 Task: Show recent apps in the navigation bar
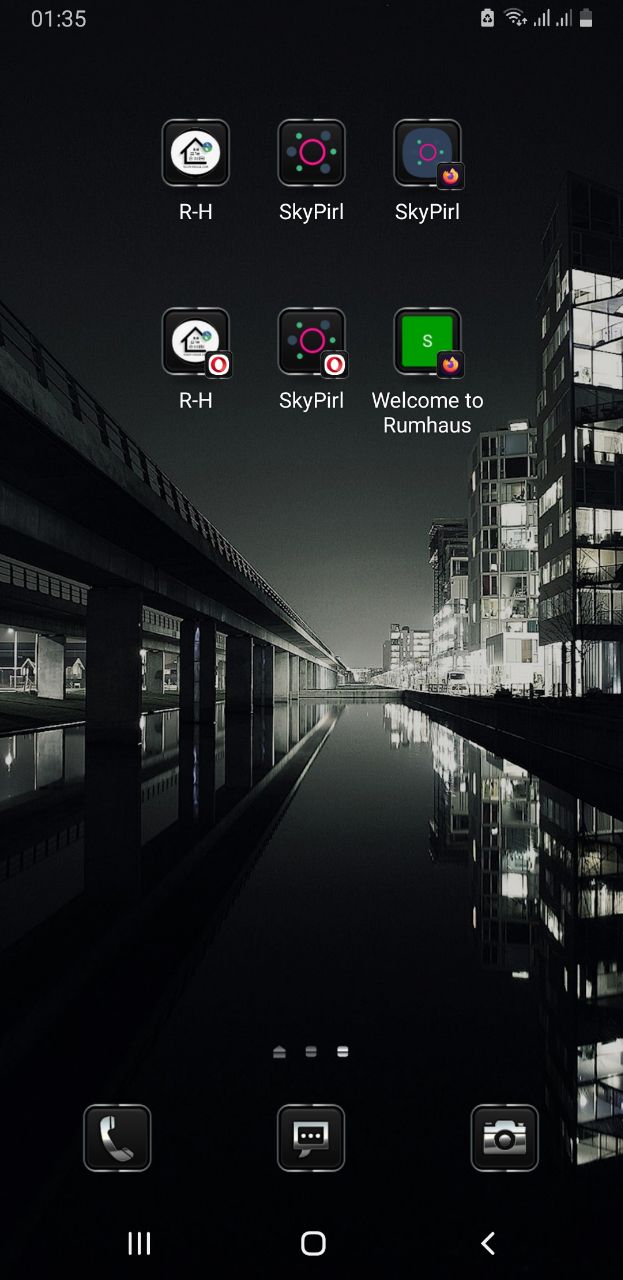pyautogui.click(x=139, y=1243)
